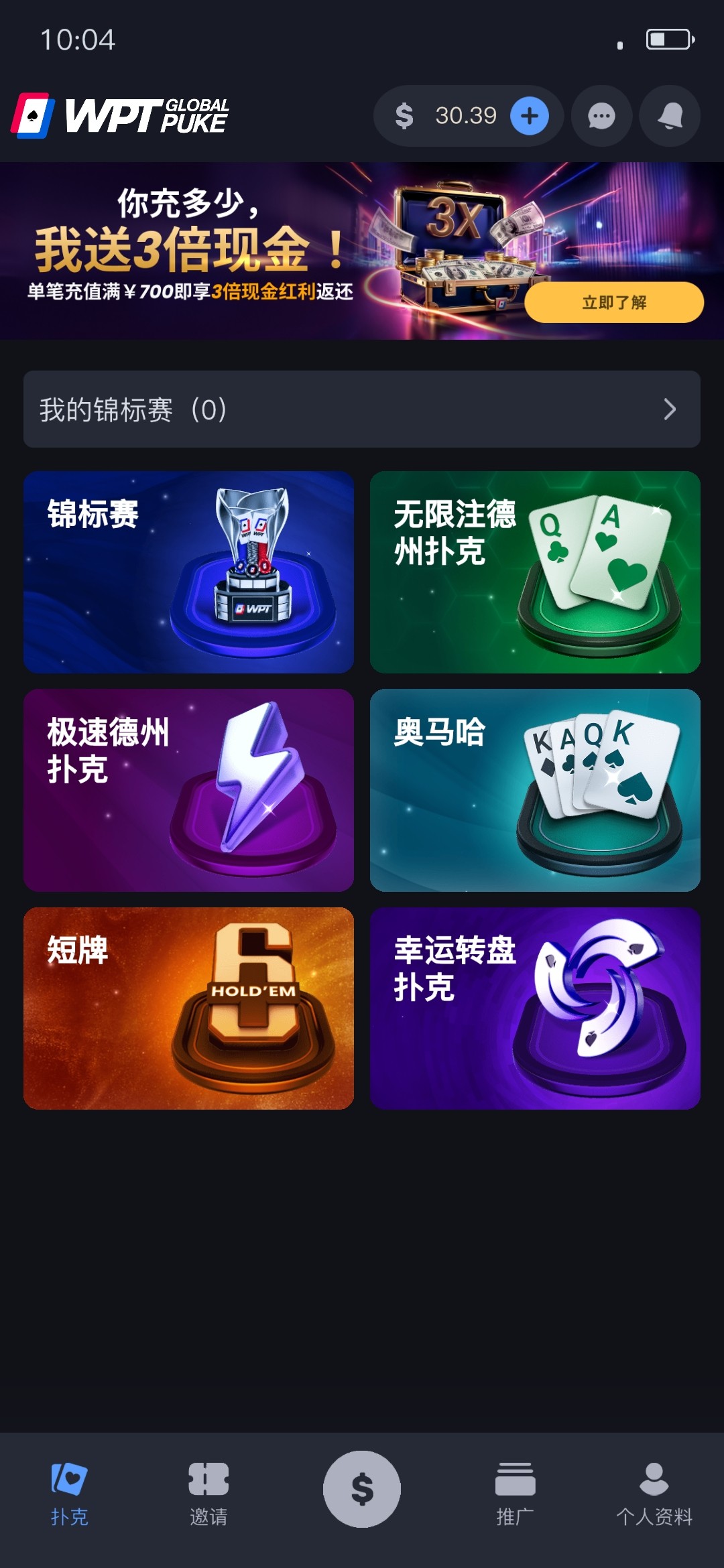Choose the 短牌 6+ Hold'em card
Screen dimensions: 724x1568
point(188,1008)
